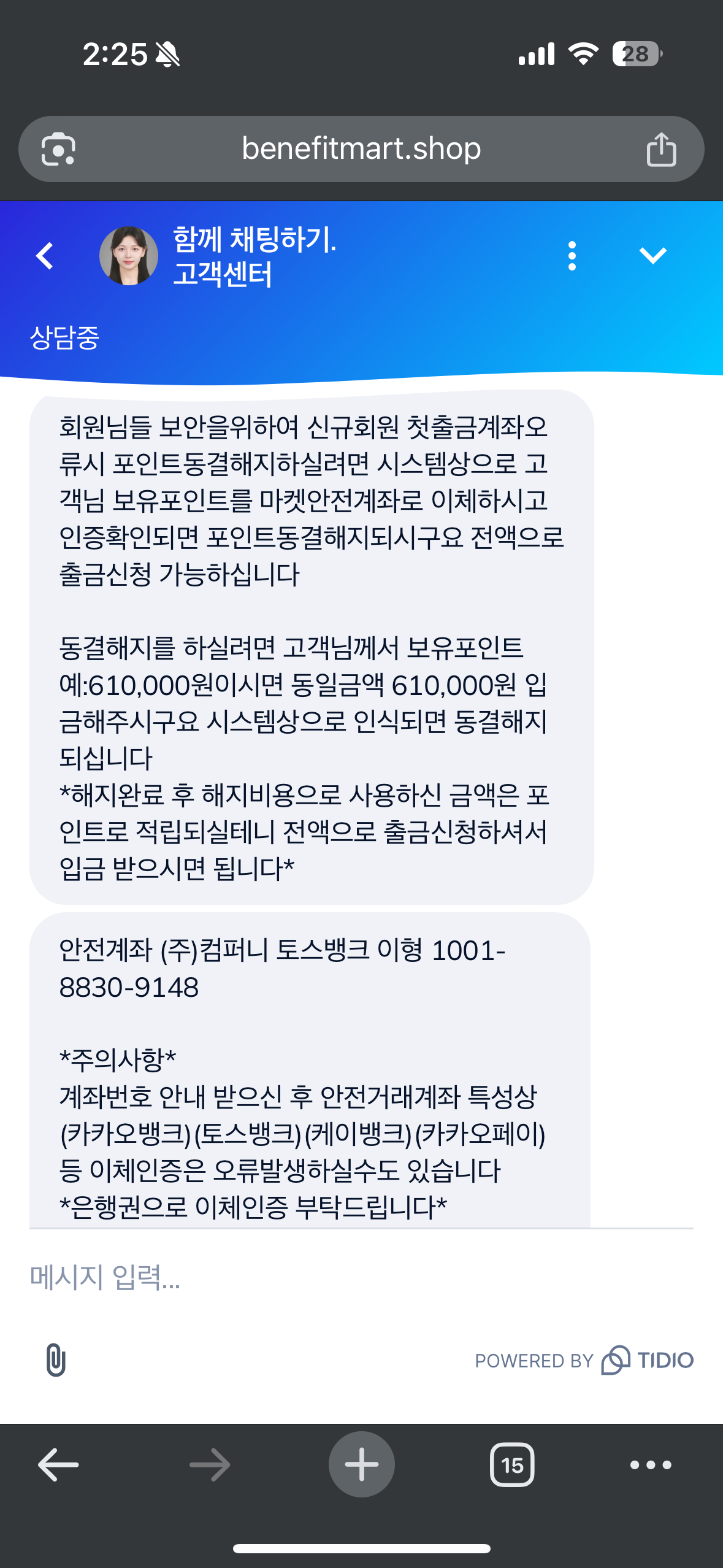Open a new tab with the plus button
723x1568 pixels.
coord(361,1464)
